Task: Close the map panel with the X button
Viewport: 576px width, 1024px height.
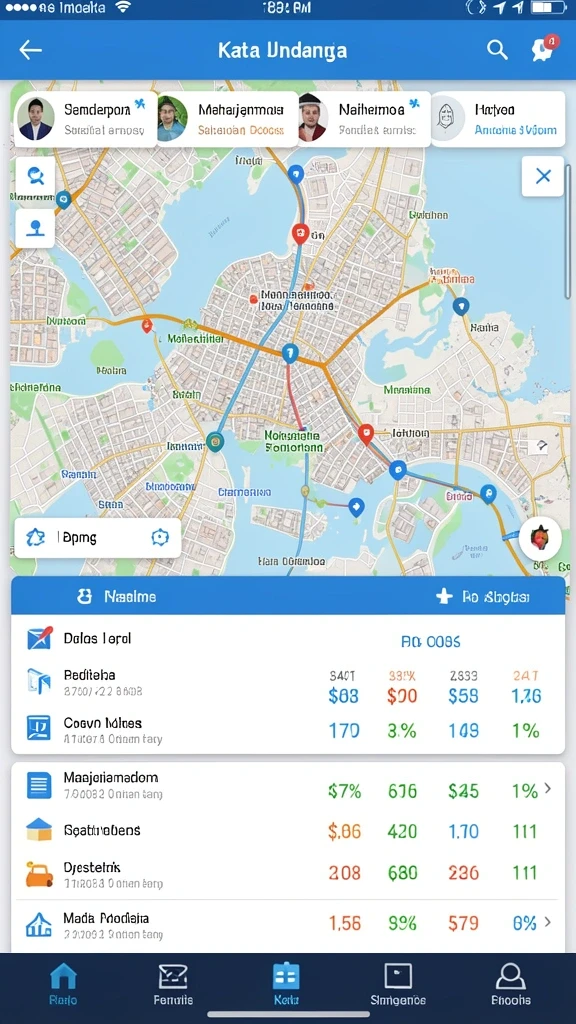Action: point(543,176)
